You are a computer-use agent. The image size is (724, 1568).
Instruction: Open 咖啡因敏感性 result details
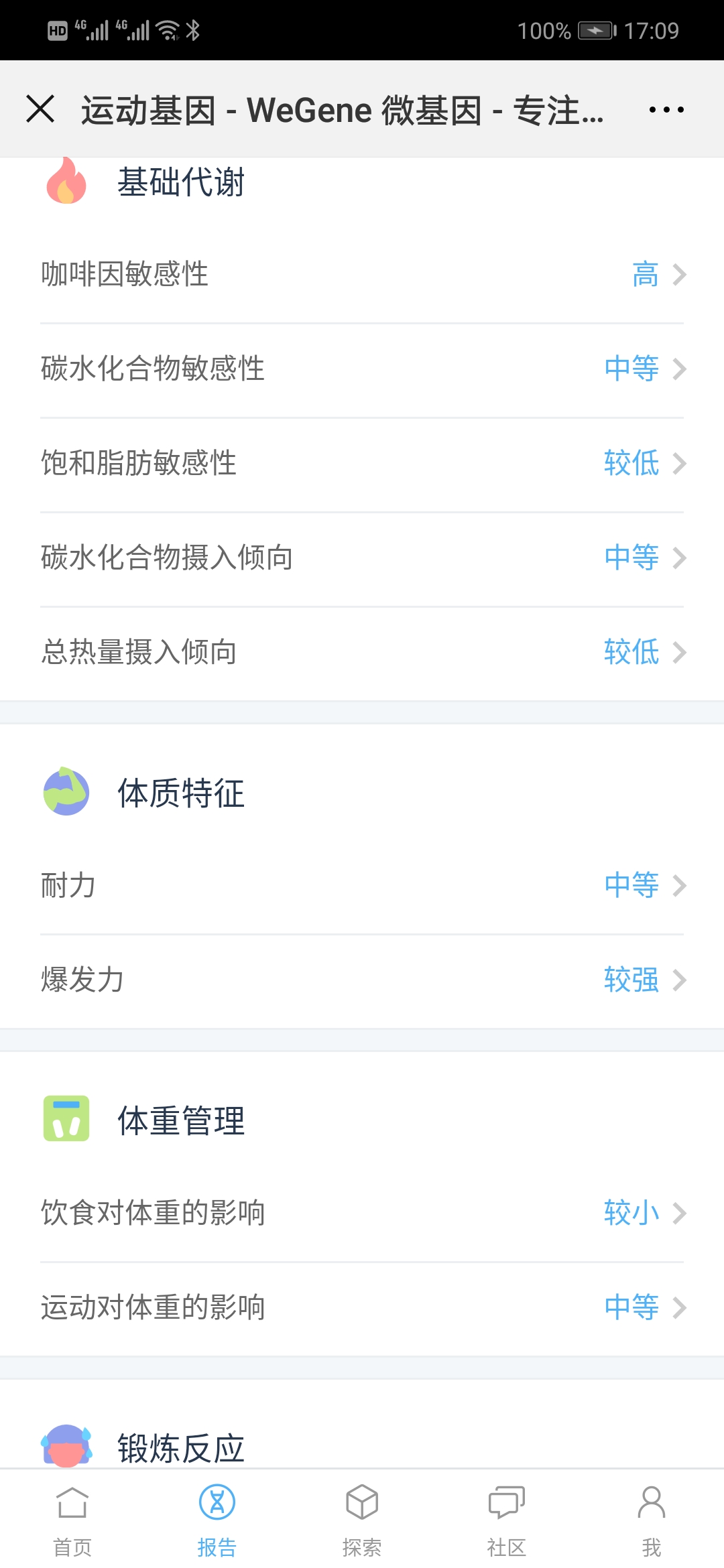click(x=362, y=275)
